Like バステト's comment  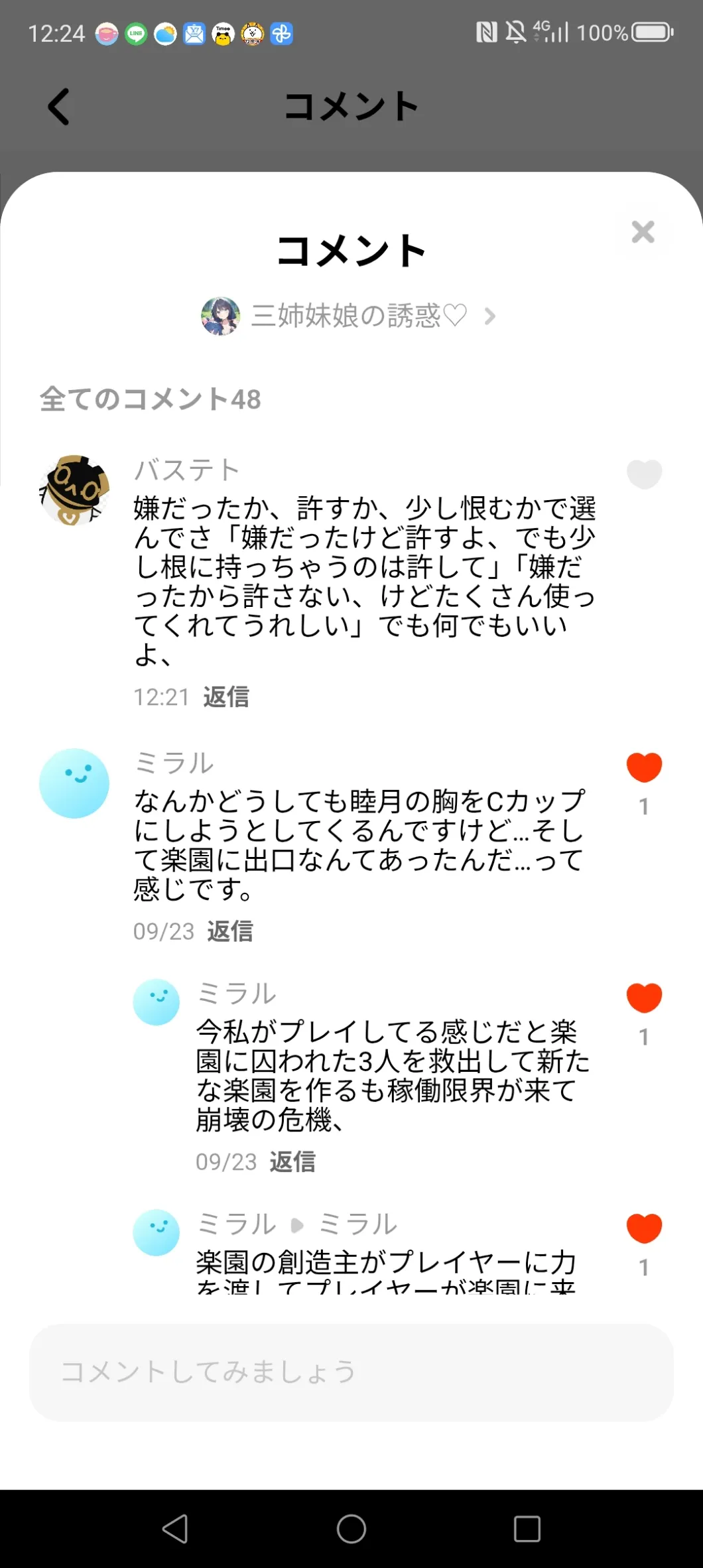[644, 474]
